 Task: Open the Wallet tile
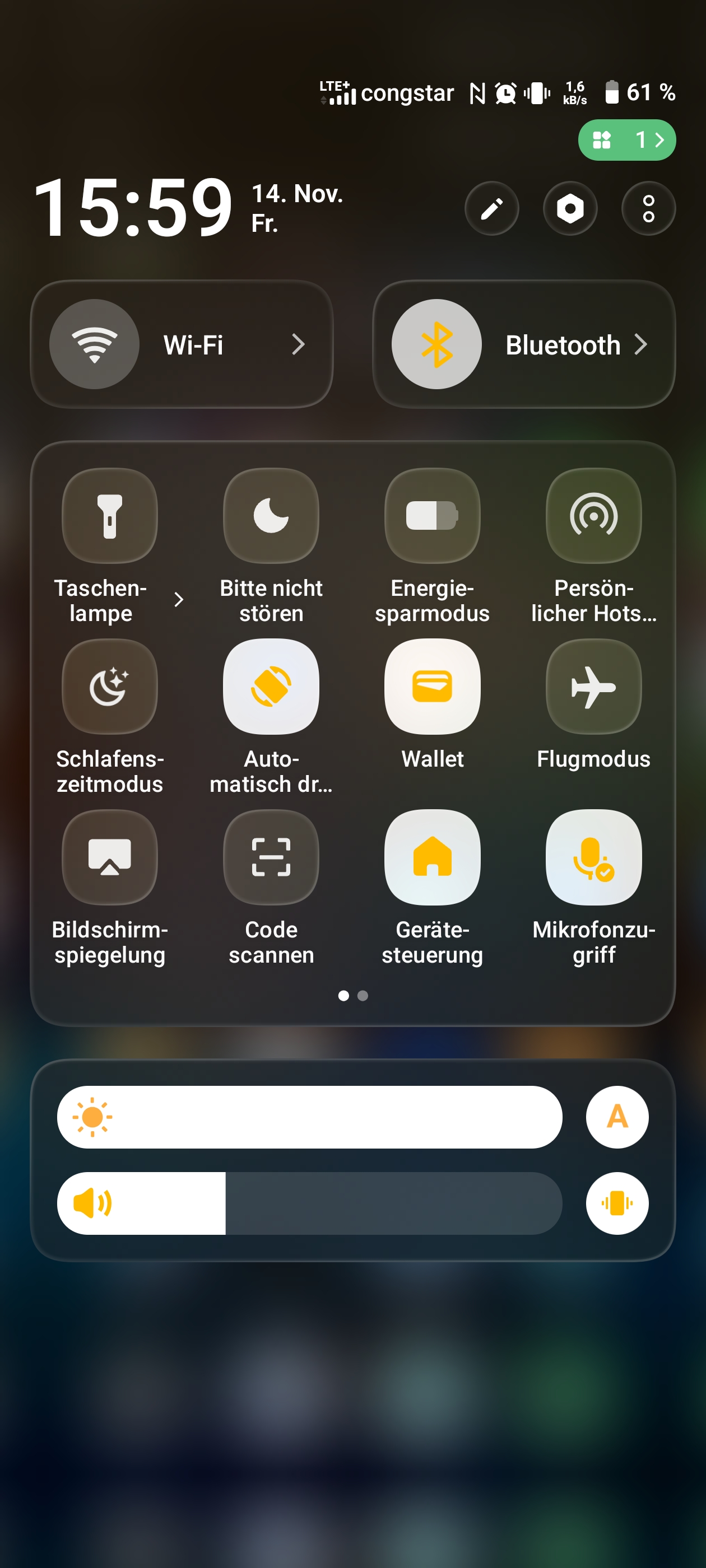432,687
